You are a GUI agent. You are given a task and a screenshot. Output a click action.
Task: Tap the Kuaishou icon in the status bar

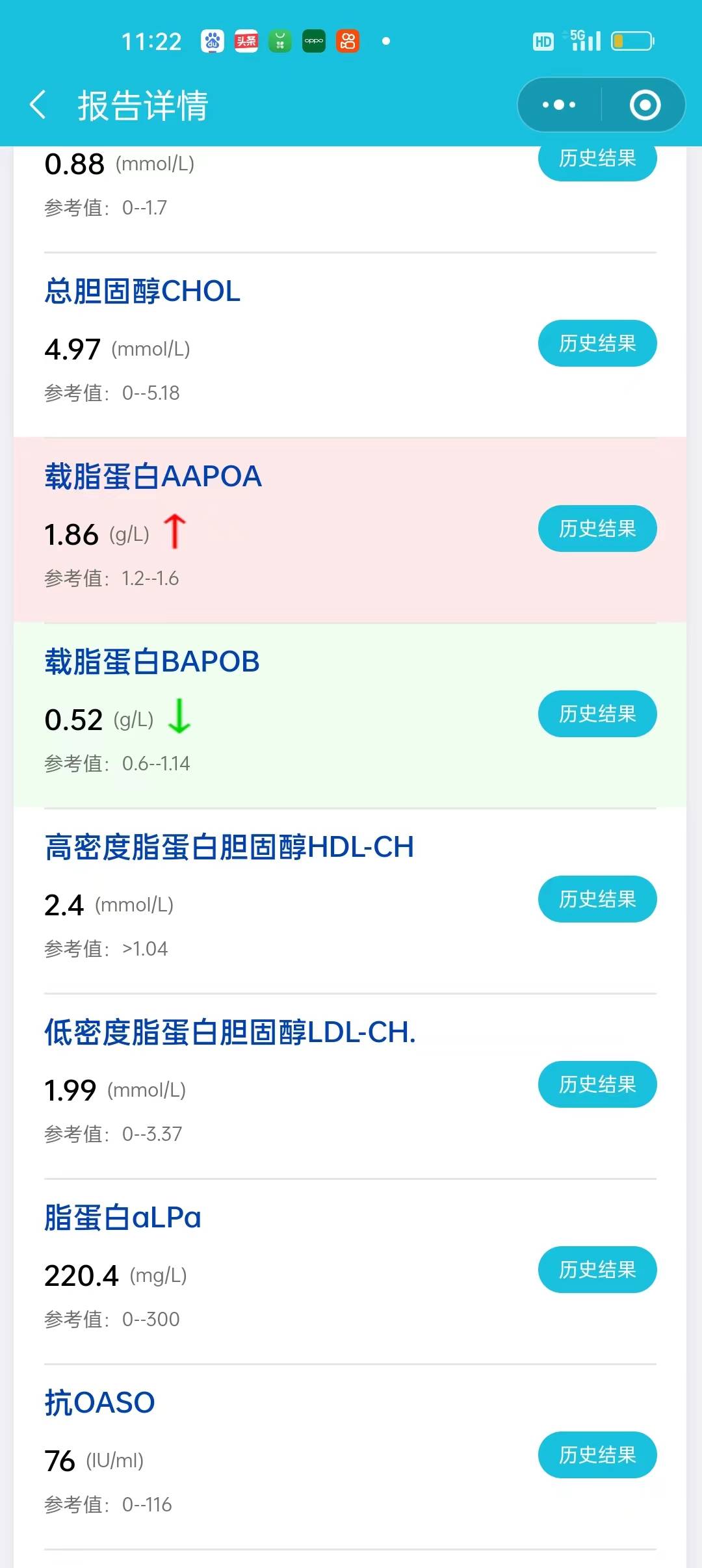pyautogui.click(x=348, y=41)
